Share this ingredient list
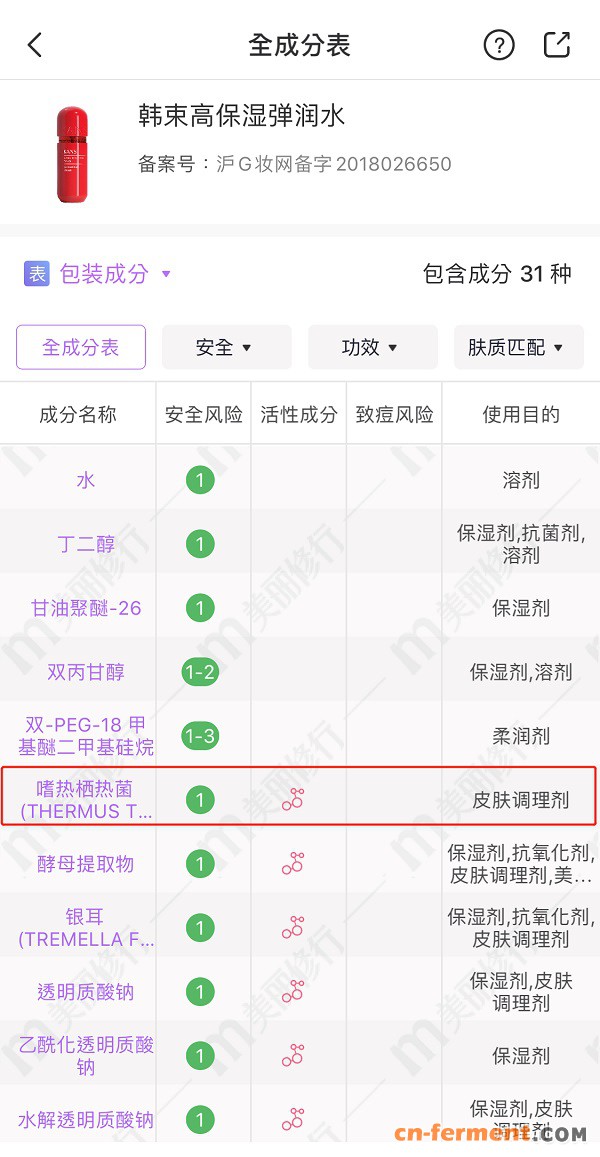The image size is (600, 1157). tap(557, 45)
